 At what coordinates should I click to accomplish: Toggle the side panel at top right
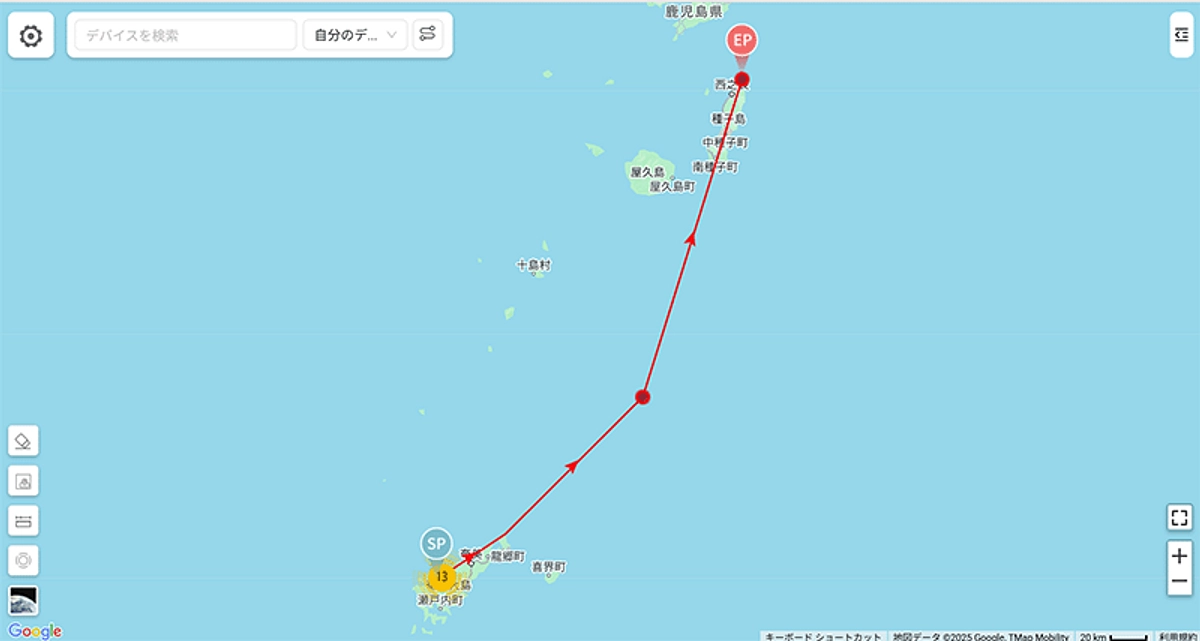coord(1181,36)
